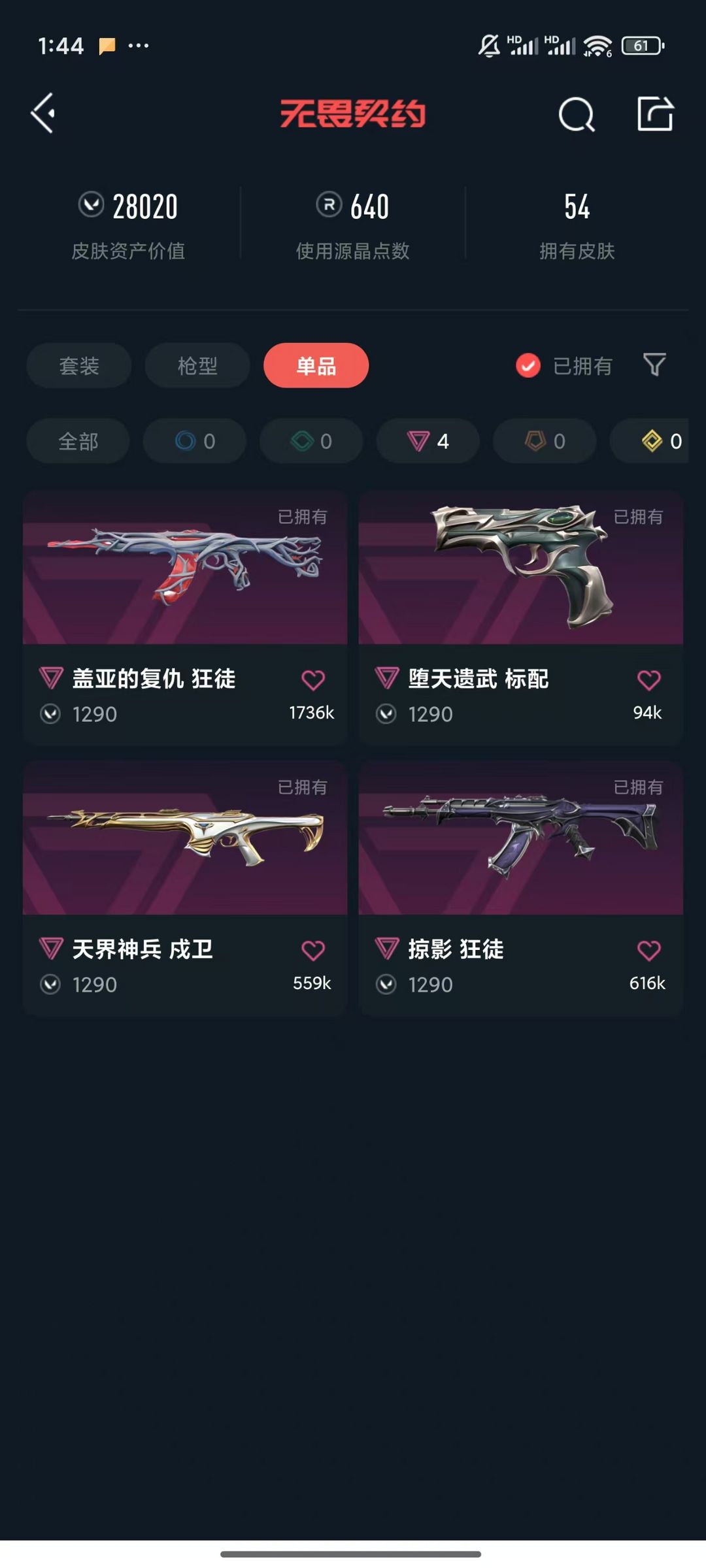This screenshot has width=706, height=1568.
Task: Share this skin collection page
Action: (655, 114)
